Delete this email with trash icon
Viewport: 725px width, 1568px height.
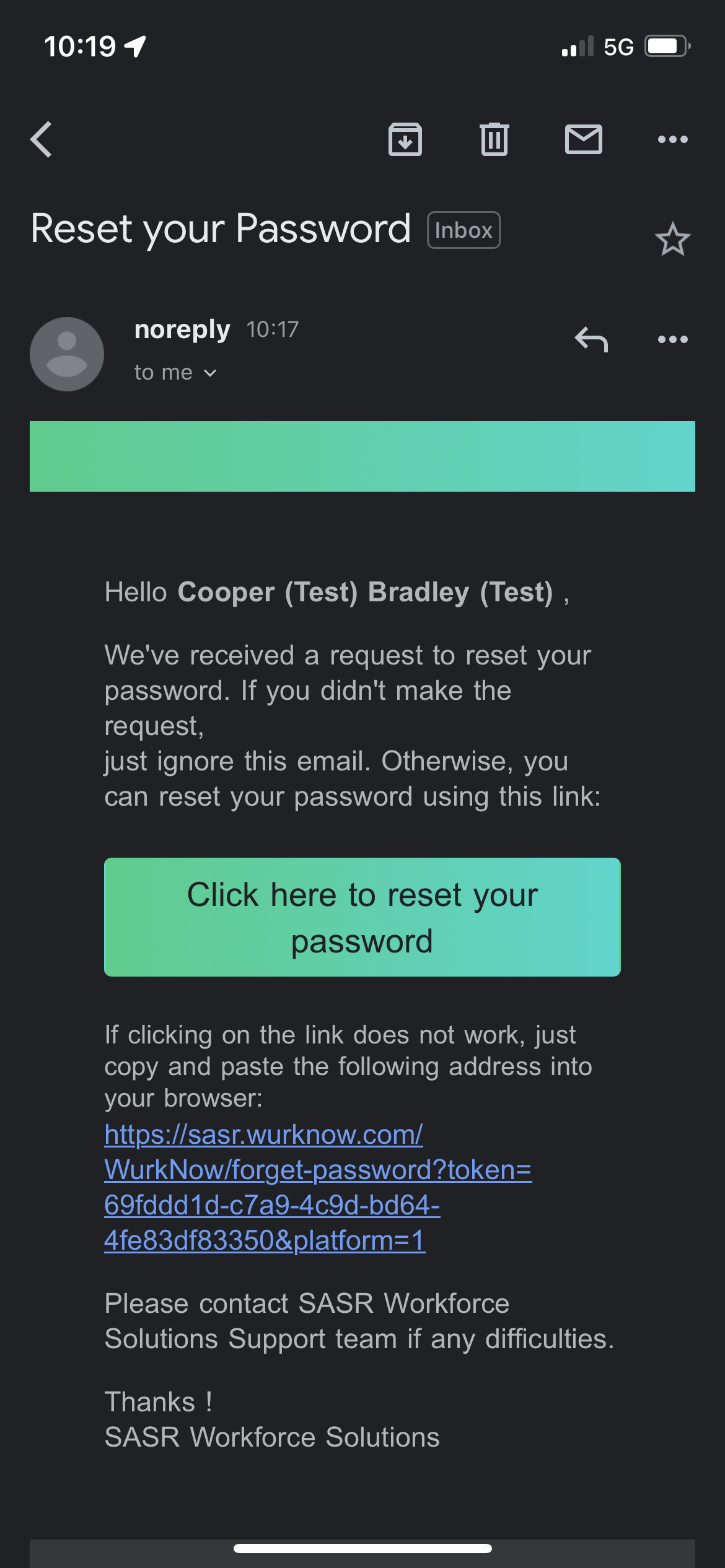coord(494,139)
